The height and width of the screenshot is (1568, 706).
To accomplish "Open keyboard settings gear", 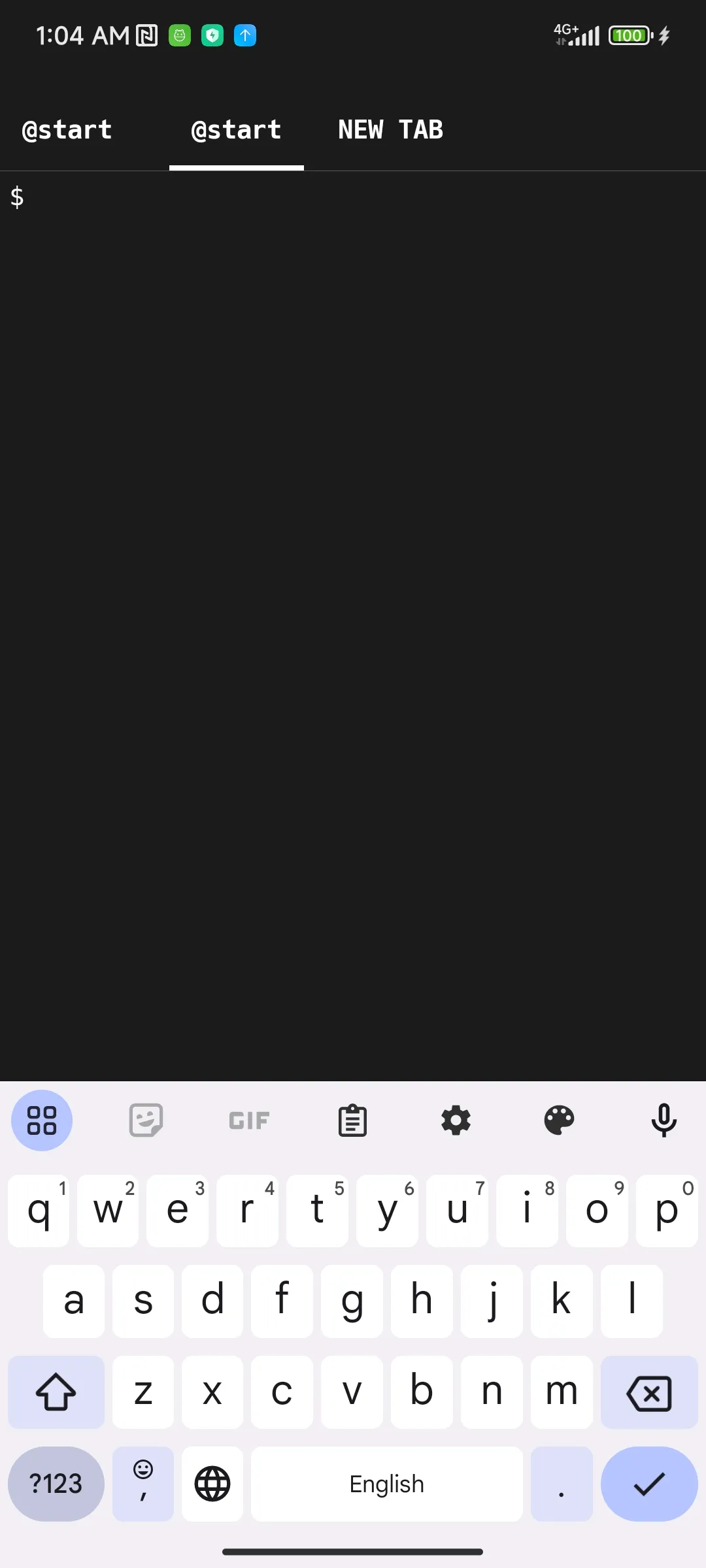I will (456, 1121).
